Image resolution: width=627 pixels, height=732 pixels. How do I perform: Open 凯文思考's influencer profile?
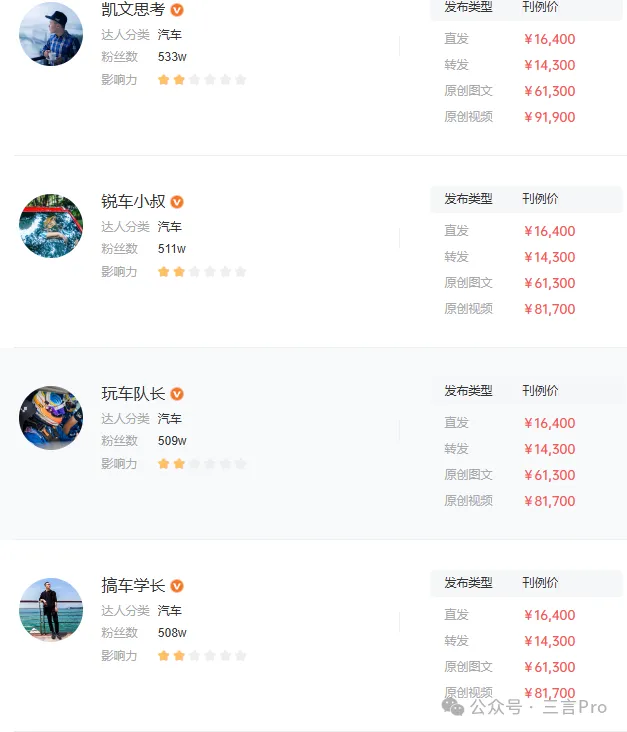tap(133, 10)
